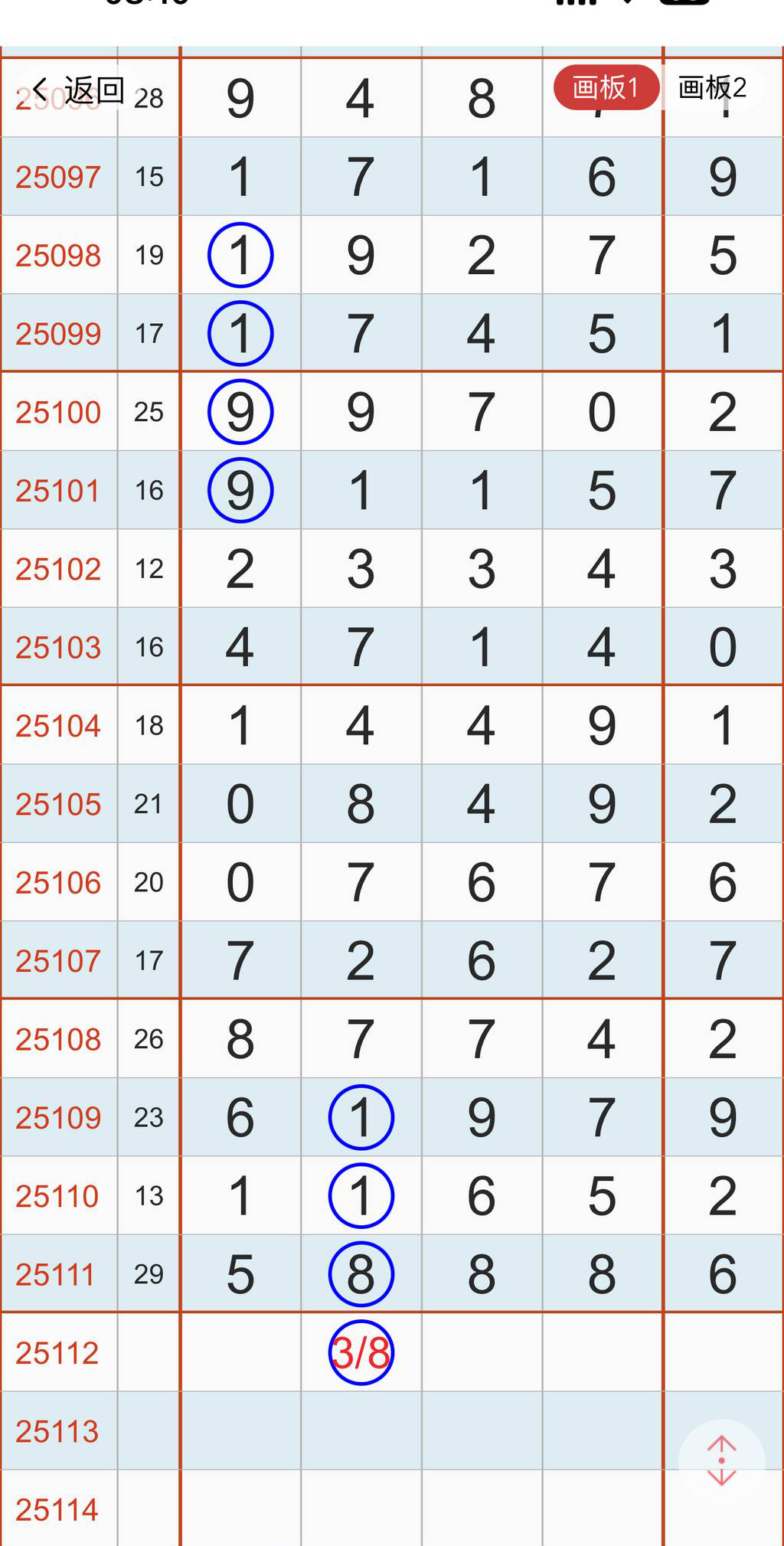Toggle the blue circle on row 25109's number 1
This screenshot has width=784, height=1546.
361,1117
